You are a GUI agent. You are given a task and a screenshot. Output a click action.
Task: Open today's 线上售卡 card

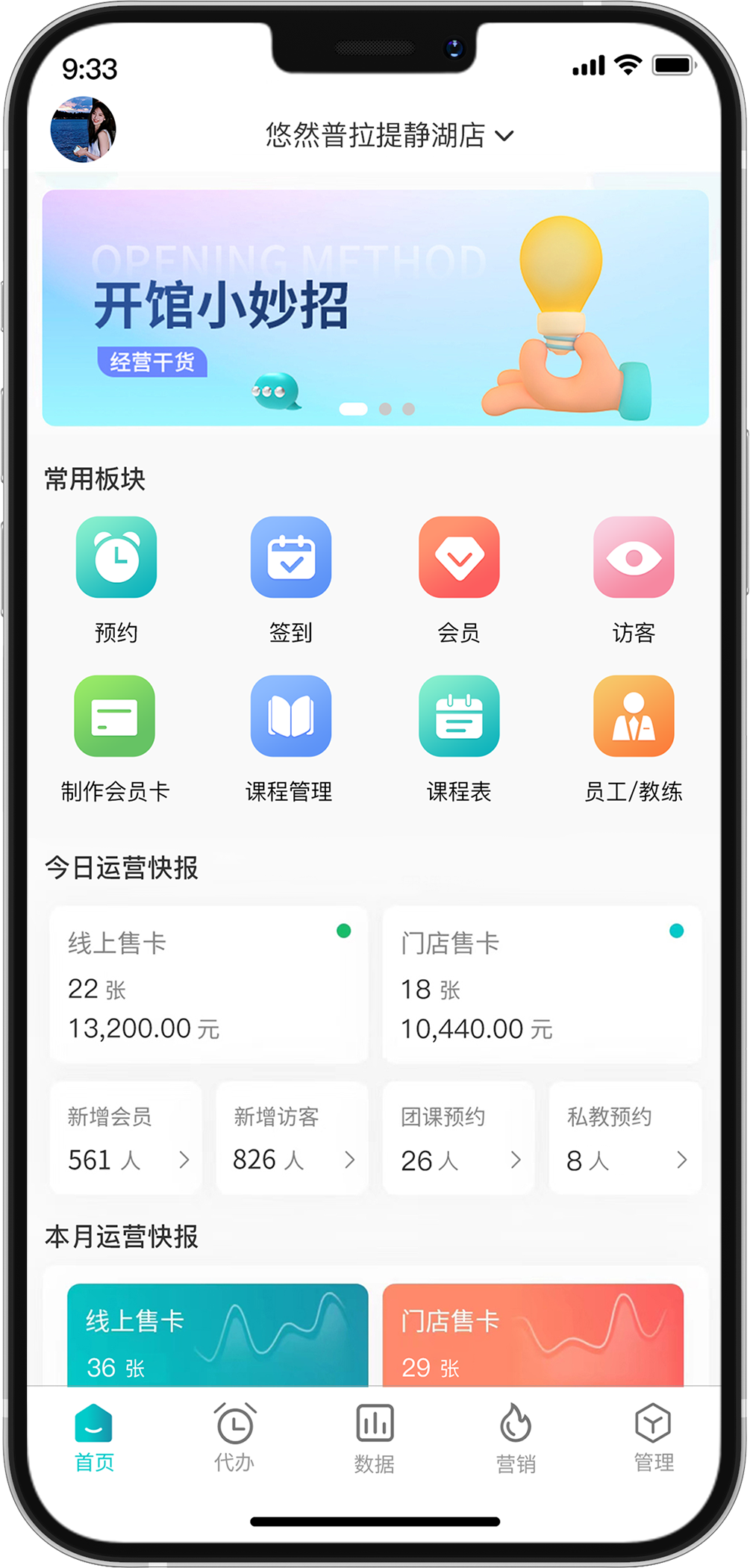click(x=208, y=984)
